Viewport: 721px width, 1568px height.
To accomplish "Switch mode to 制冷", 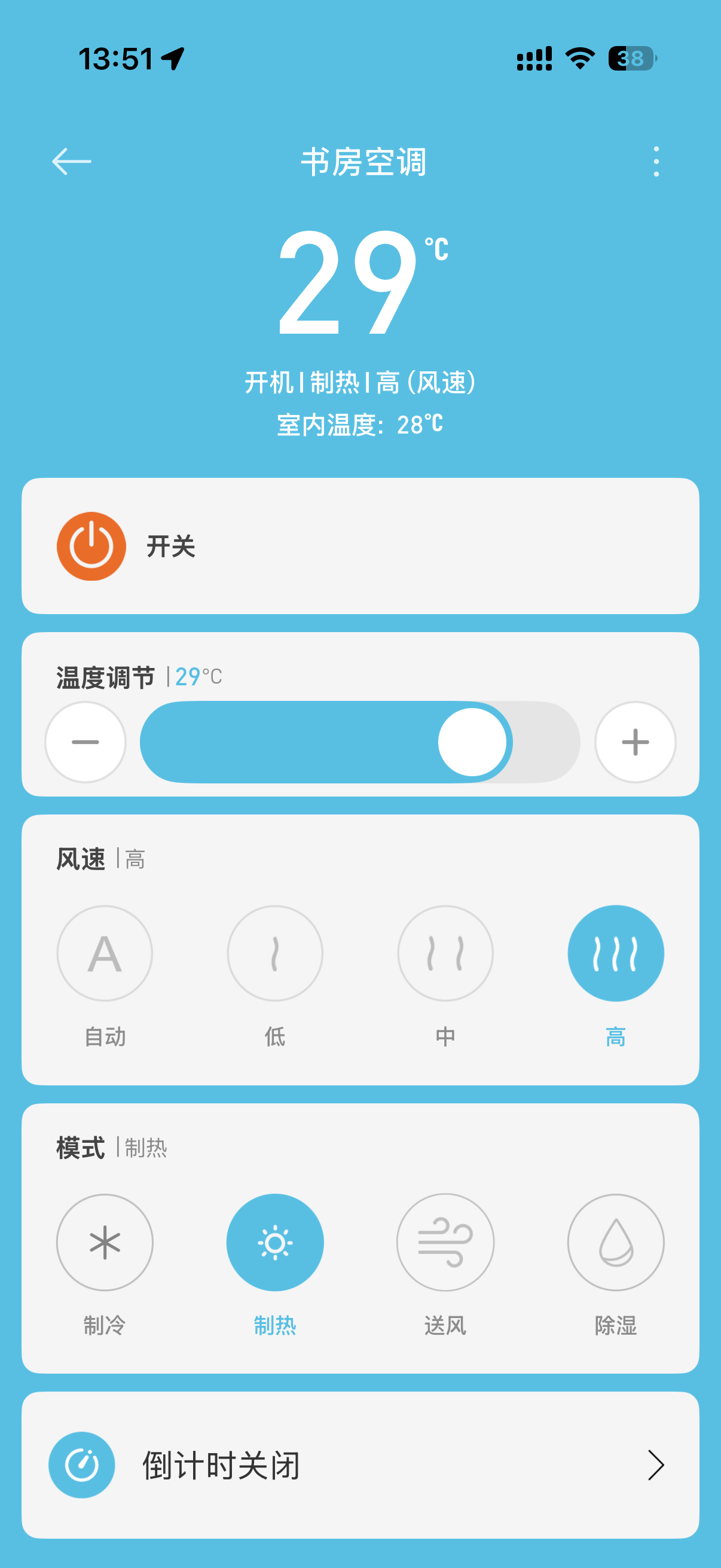I will click(105, 1242).
